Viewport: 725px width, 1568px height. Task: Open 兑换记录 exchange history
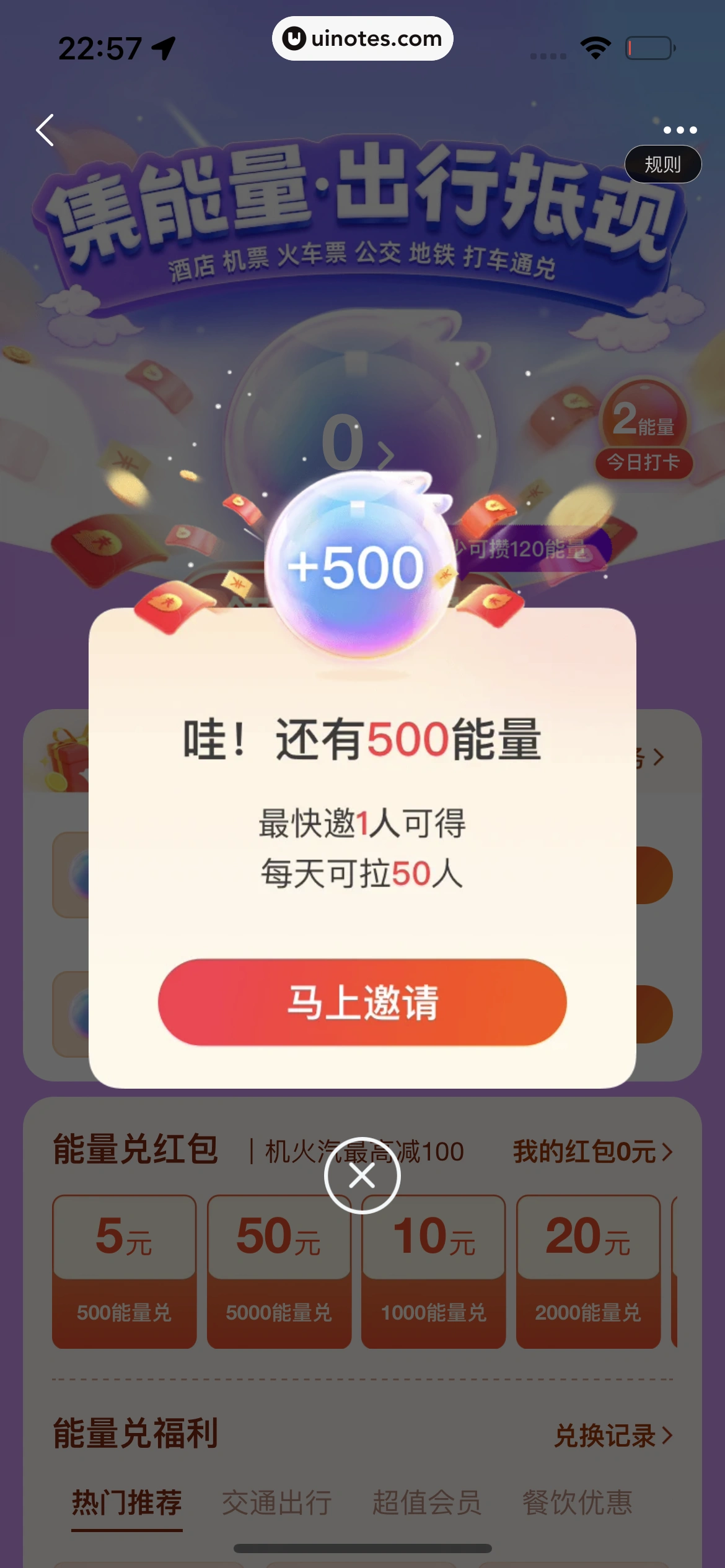pyautogui.click(x=612, y=1435)
